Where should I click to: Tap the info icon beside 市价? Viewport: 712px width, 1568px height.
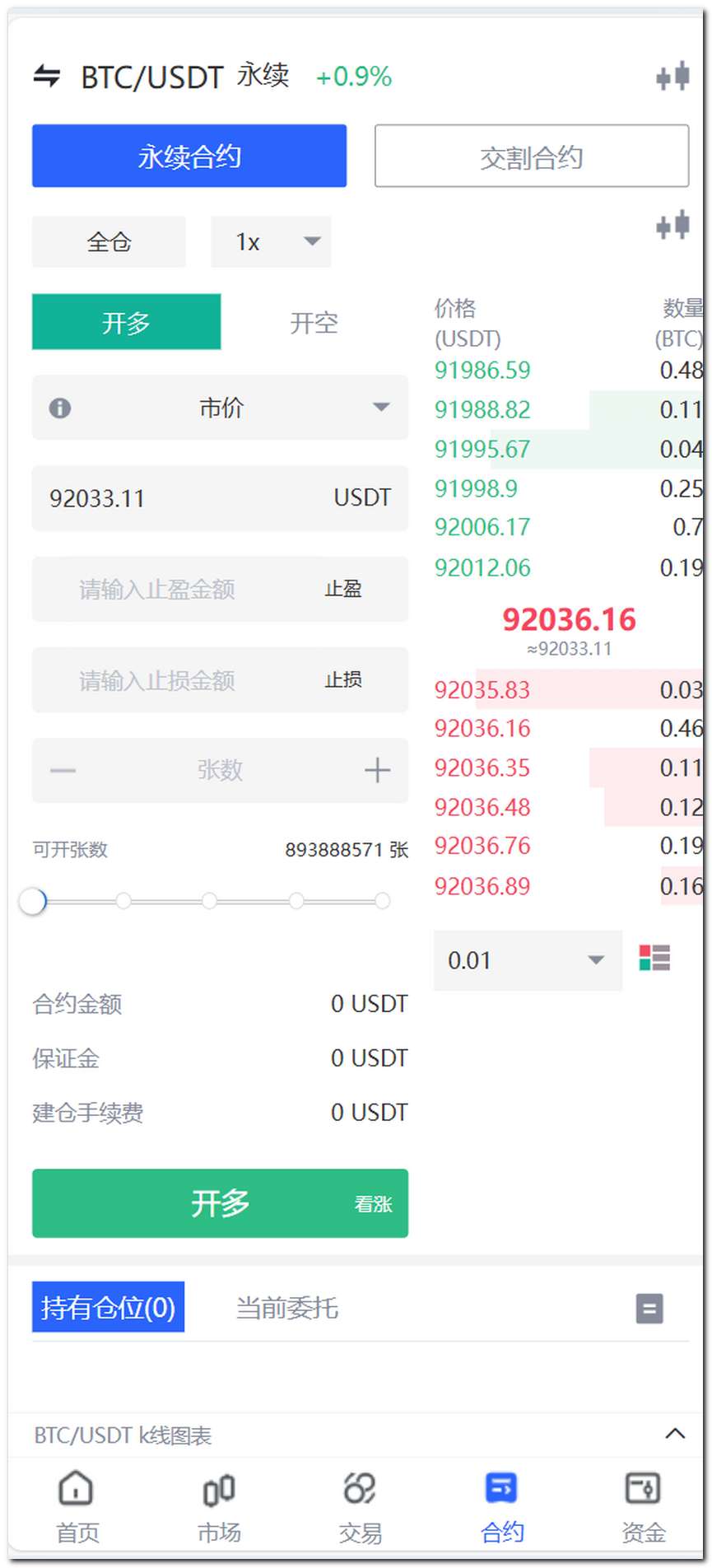60,408
